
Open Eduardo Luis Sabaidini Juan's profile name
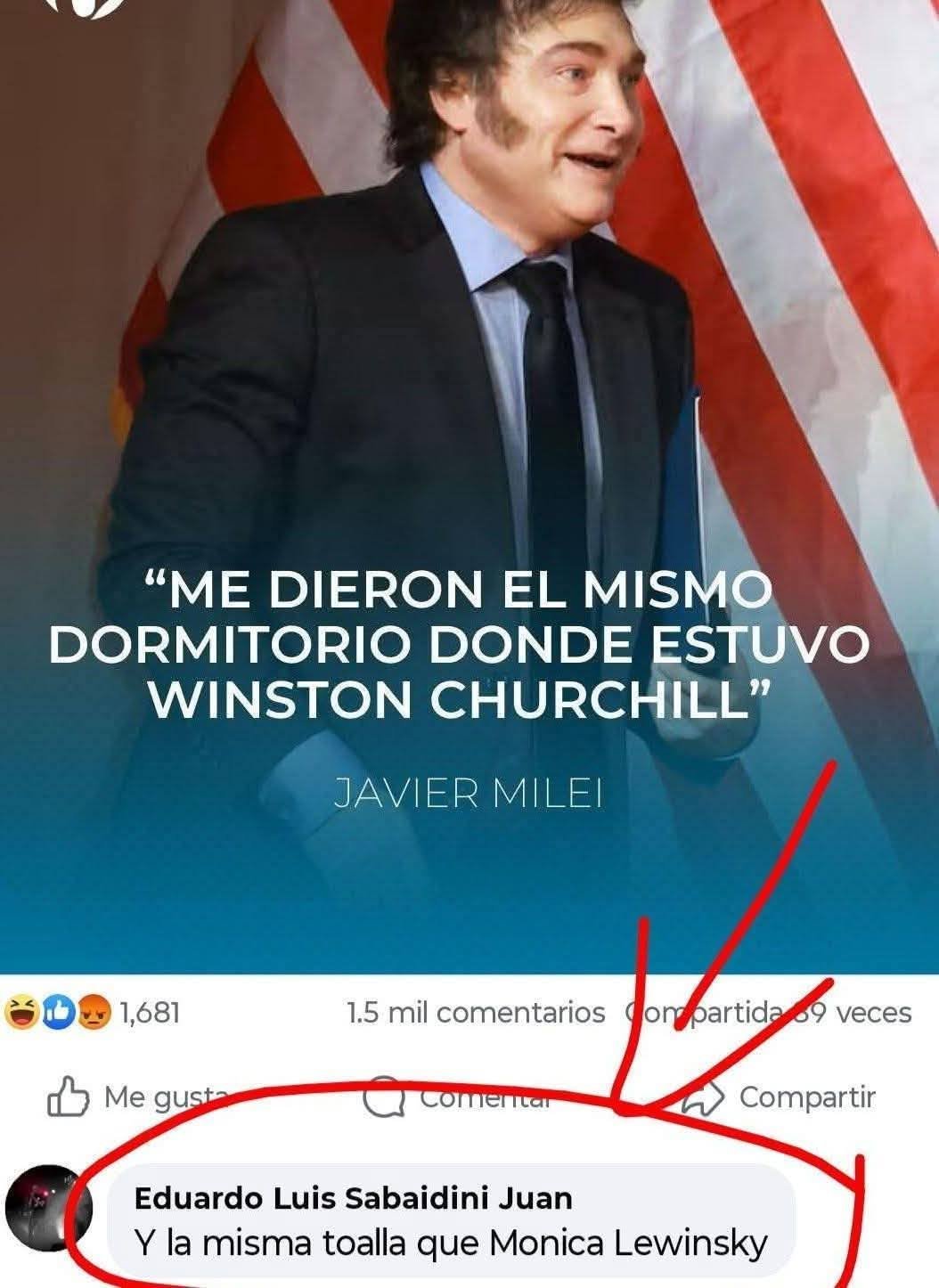pos(353,1198)
